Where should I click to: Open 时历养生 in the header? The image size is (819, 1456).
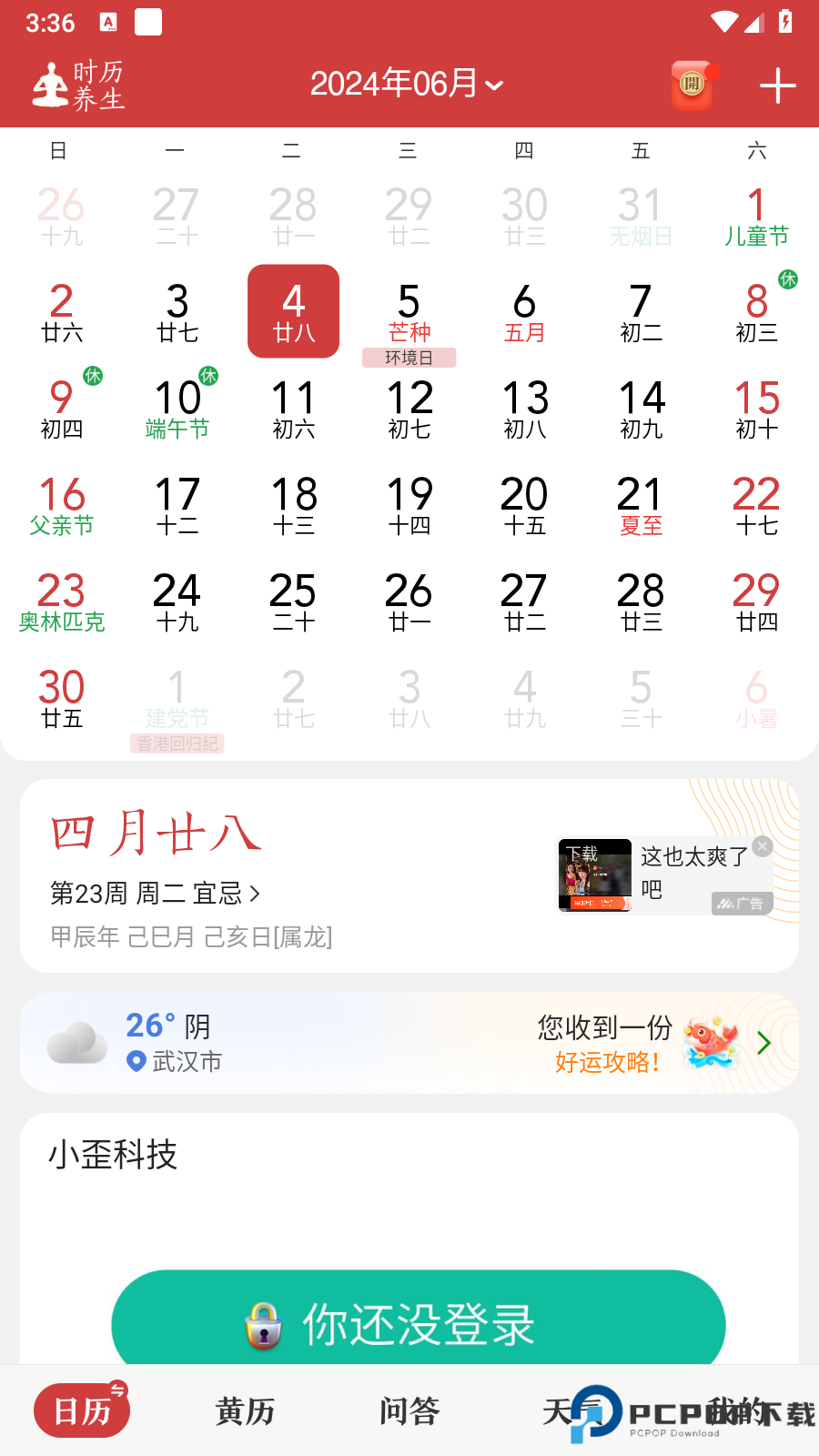pyautogui.click(x=79, y=86)
